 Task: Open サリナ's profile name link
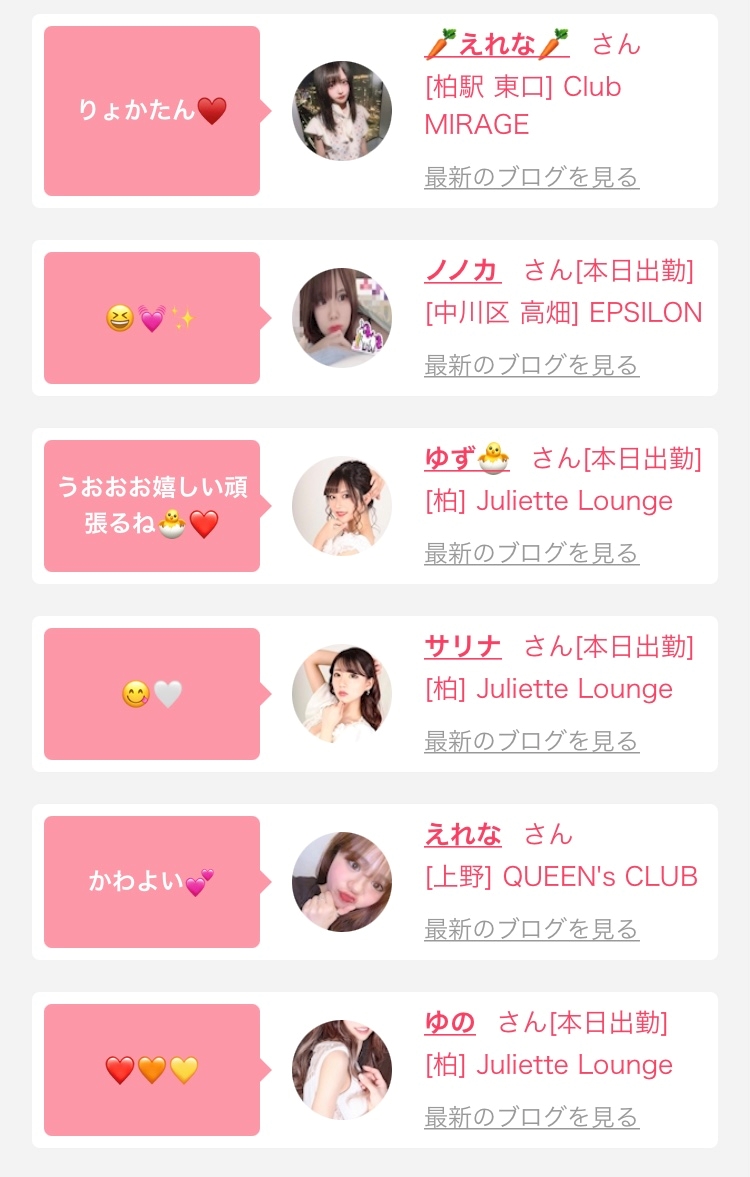[x=463, y=647]
